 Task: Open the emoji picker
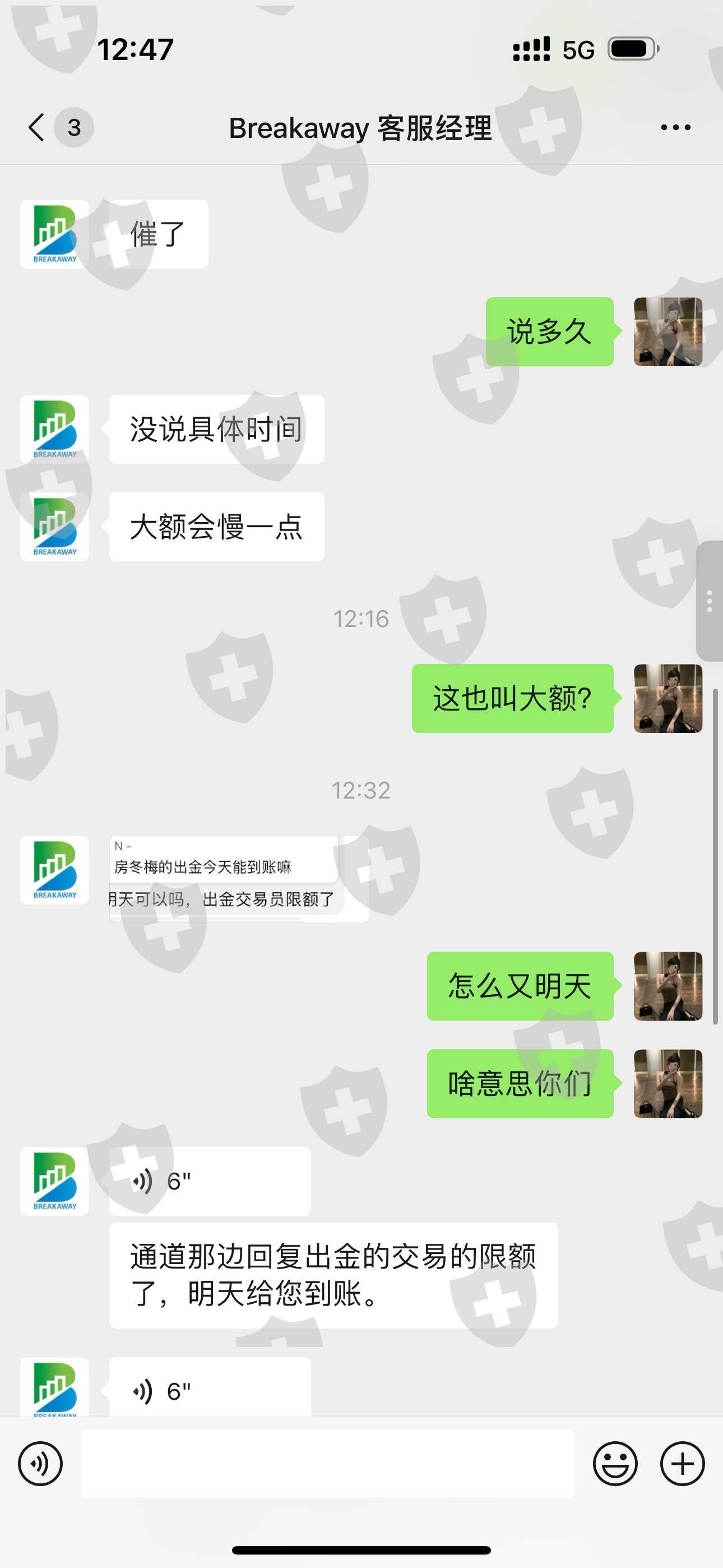615,1464
